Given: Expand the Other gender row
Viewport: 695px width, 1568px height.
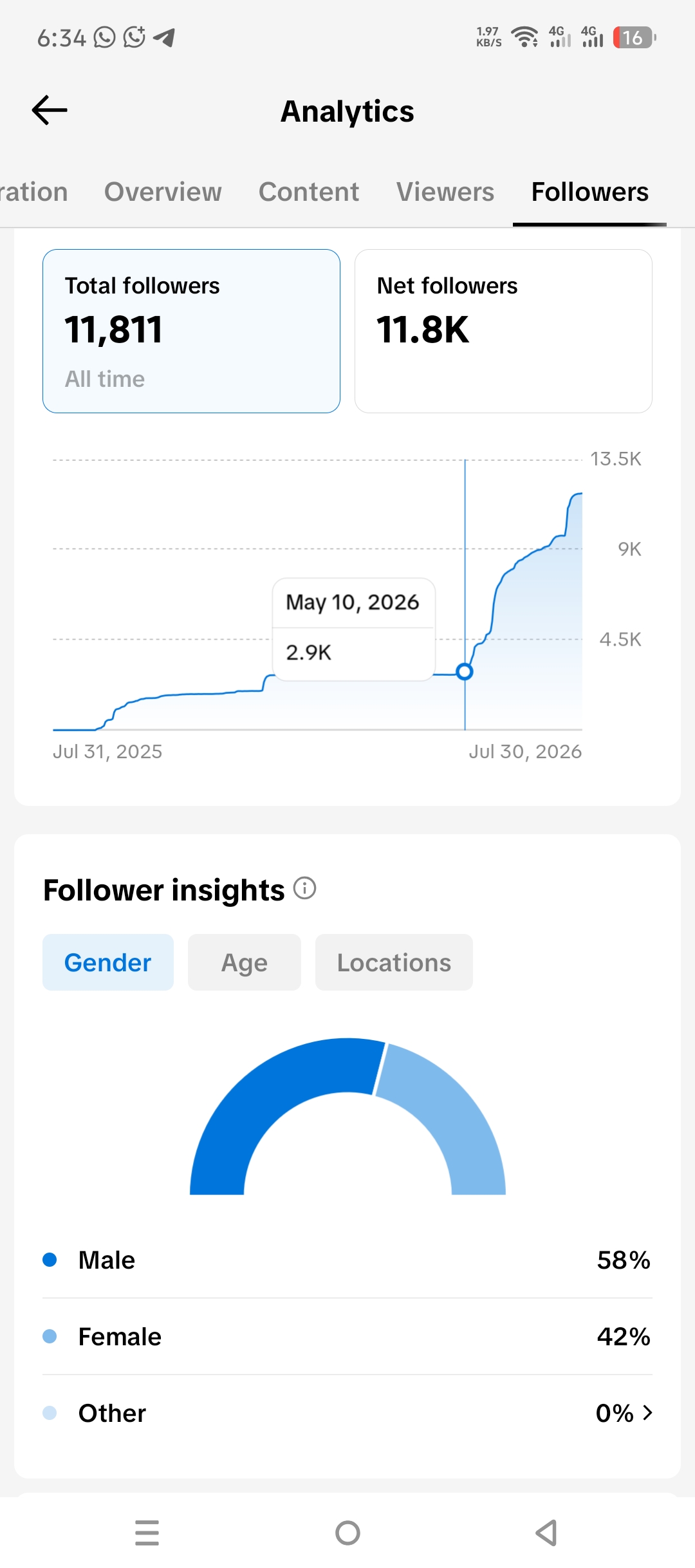Looking at the screenshot, I should click(x=347, y=1413).
